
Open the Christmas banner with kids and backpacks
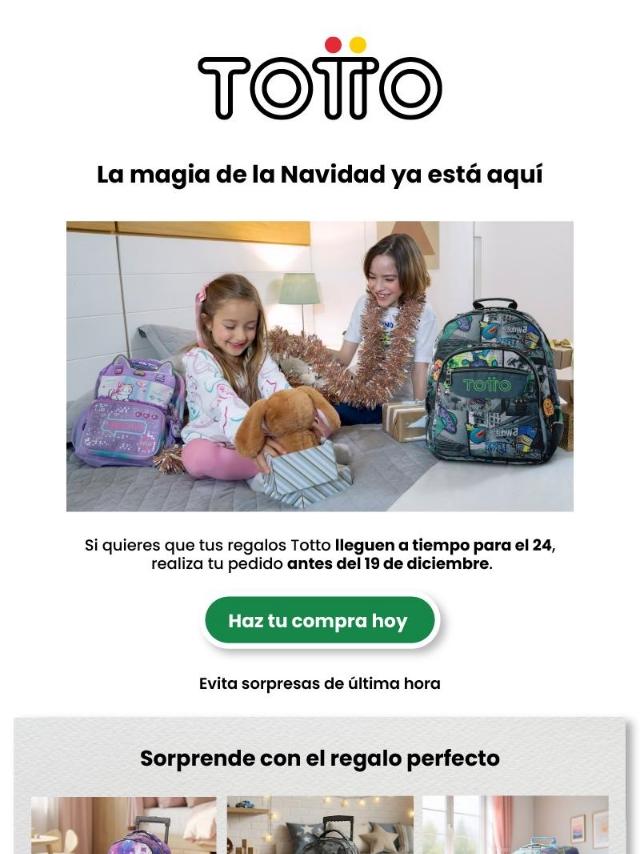click(x=320, y=366)
